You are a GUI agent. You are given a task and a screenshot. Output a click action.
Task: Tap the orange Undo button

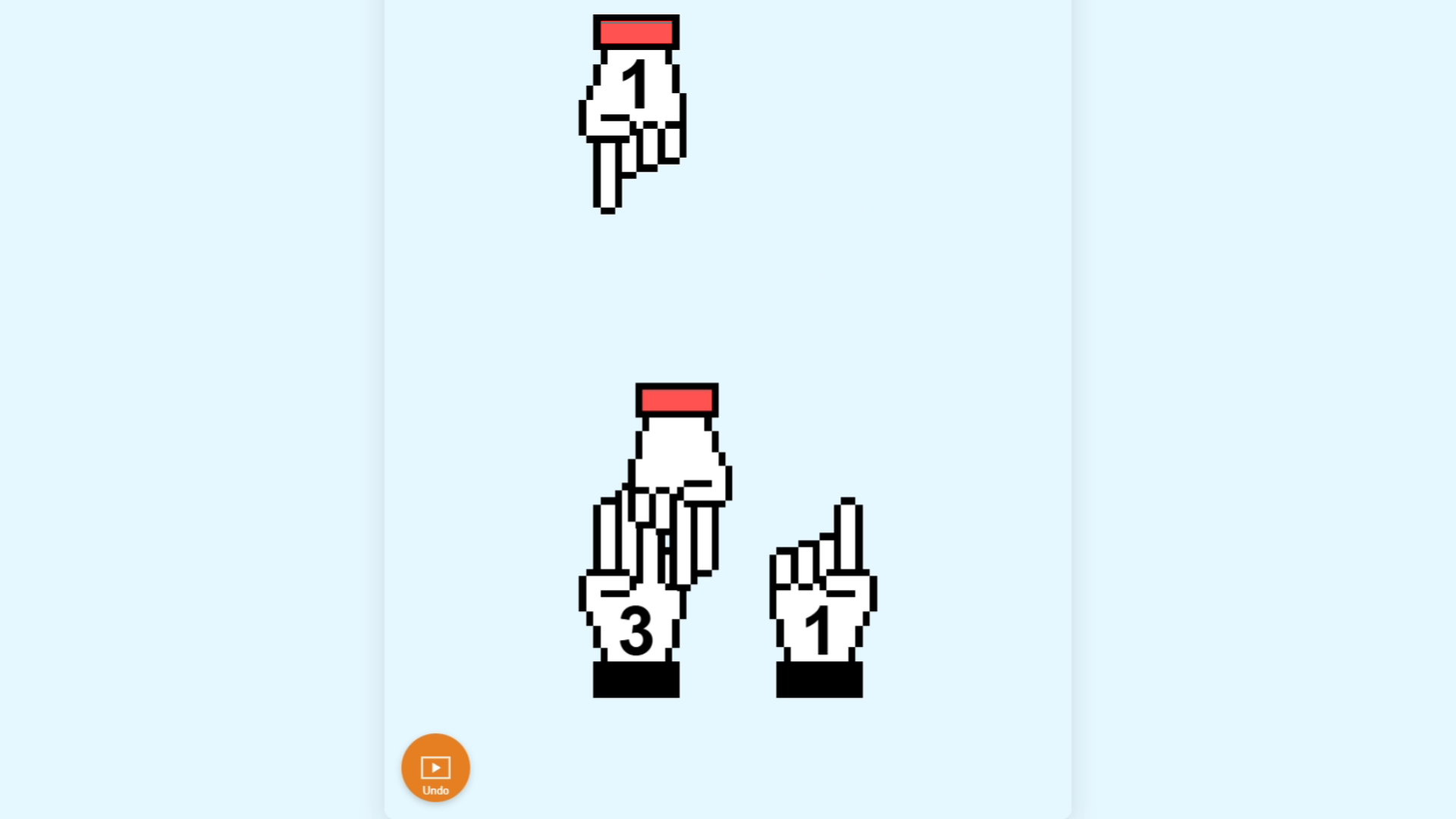click(x=435, y=767)
